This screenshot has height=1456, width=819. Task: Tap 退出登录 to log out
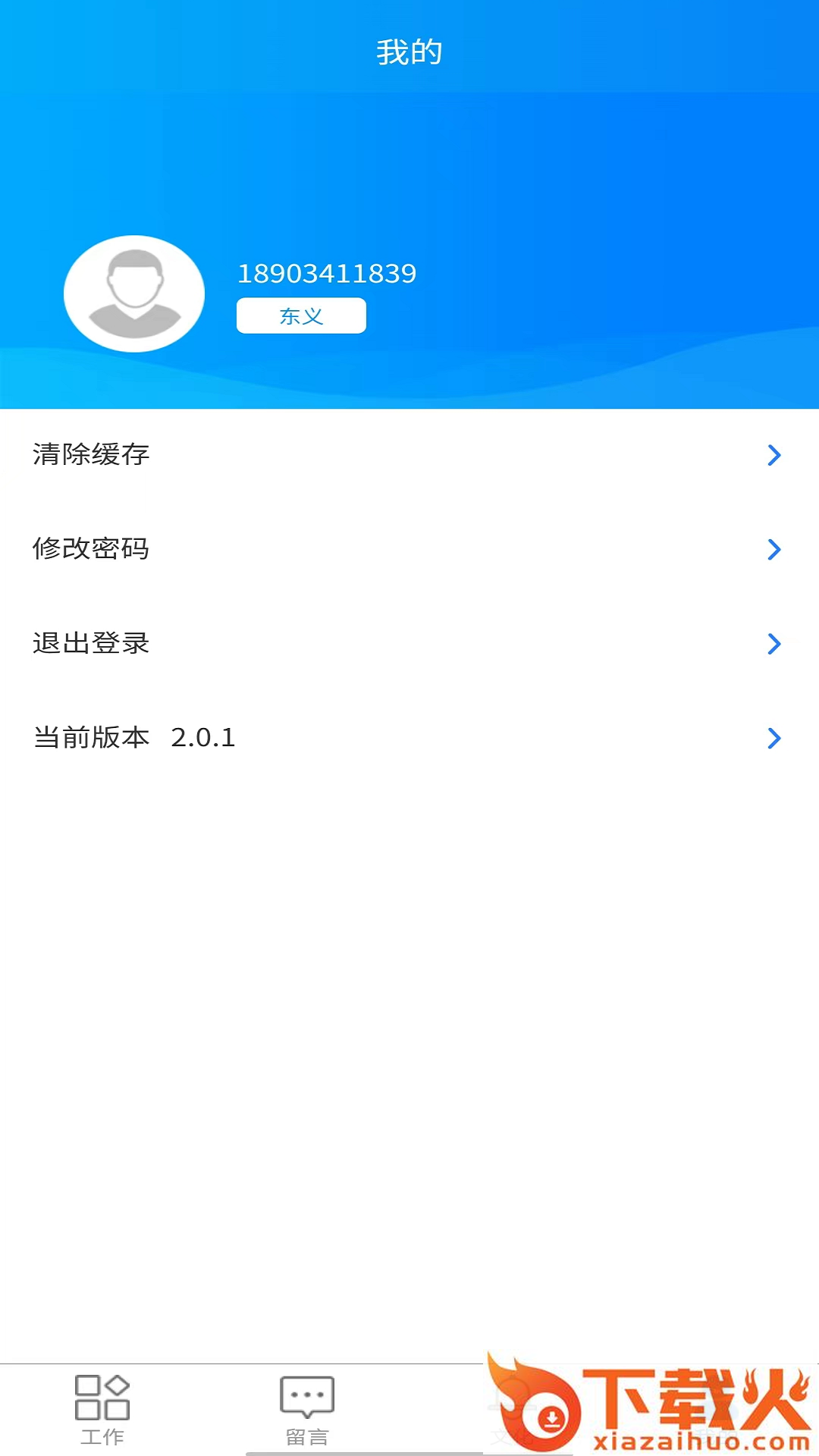pyautogui.click(x=90, y=644)
